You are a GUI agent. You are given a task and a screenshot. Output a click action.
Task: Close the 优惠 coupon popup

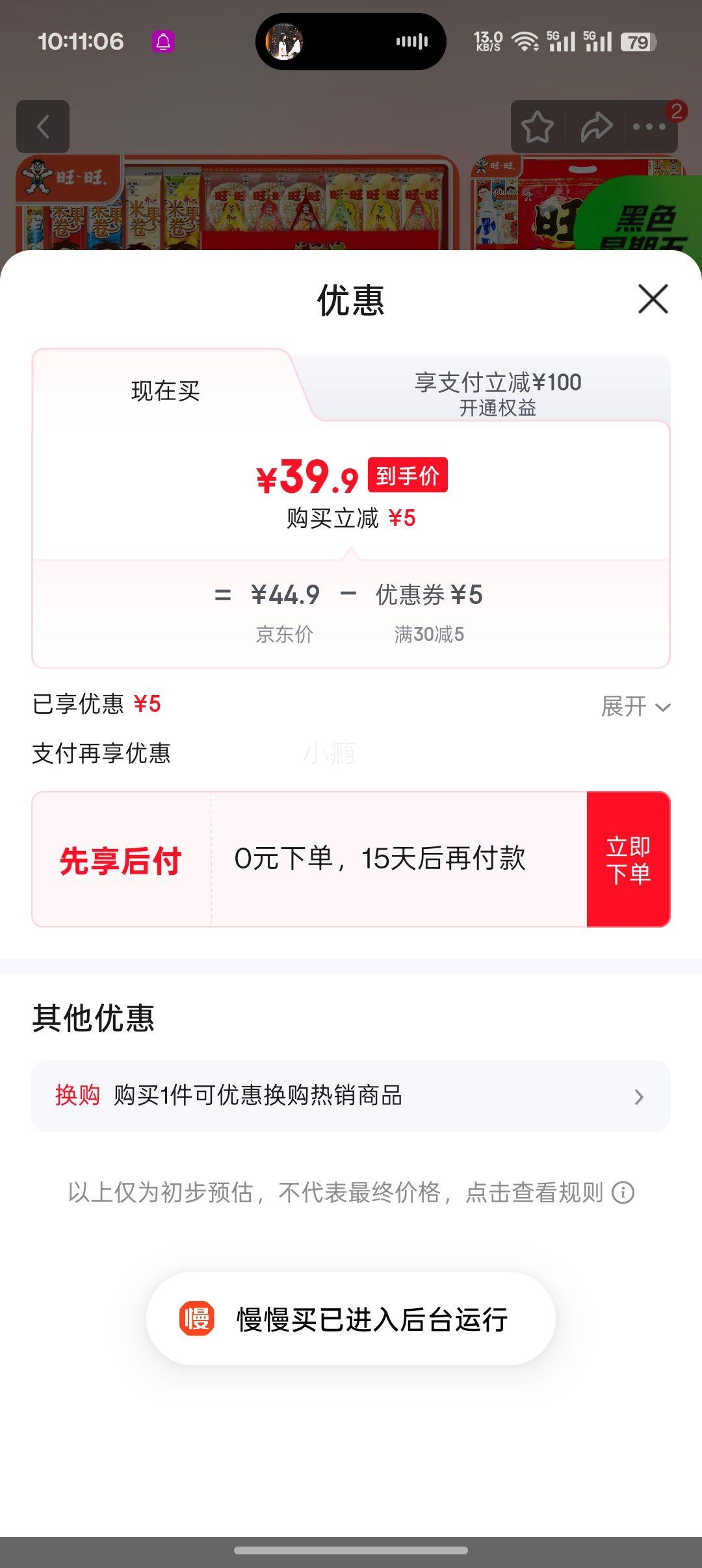click(653, 299)
